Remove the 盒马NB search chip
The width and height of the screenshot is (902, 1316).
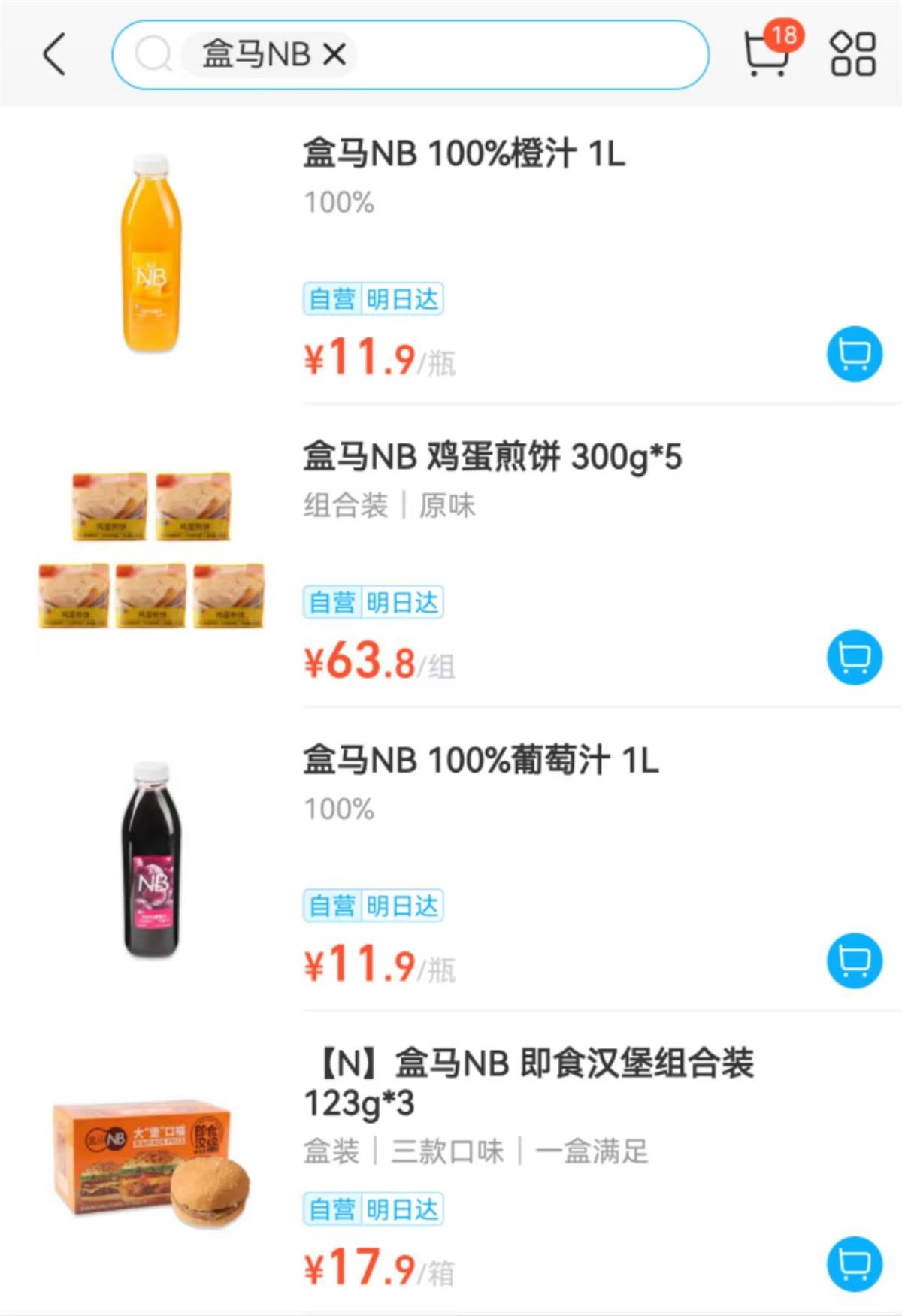pyautogui.click(x=334, y=54)
